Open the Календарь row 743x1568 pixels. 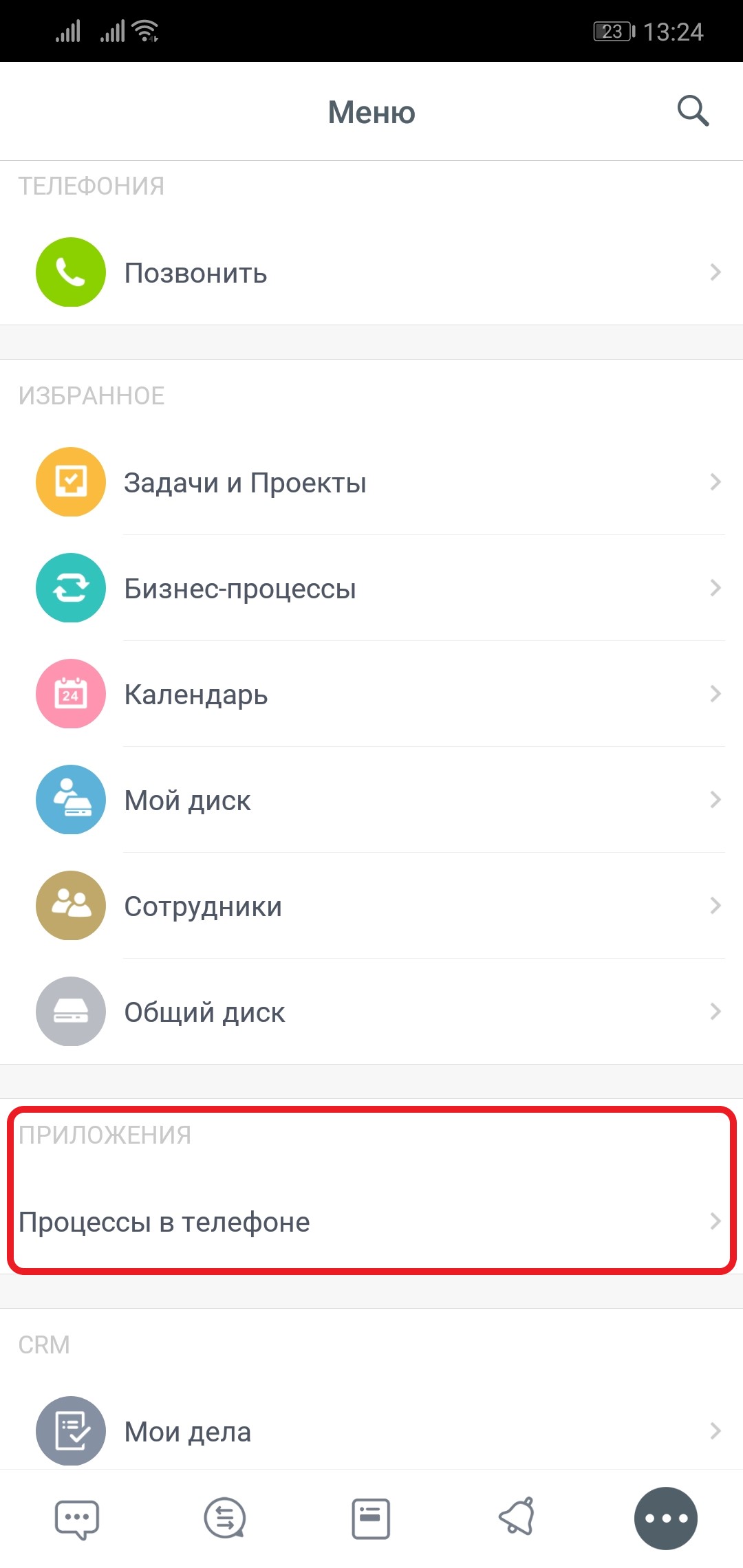coord(371,694)
